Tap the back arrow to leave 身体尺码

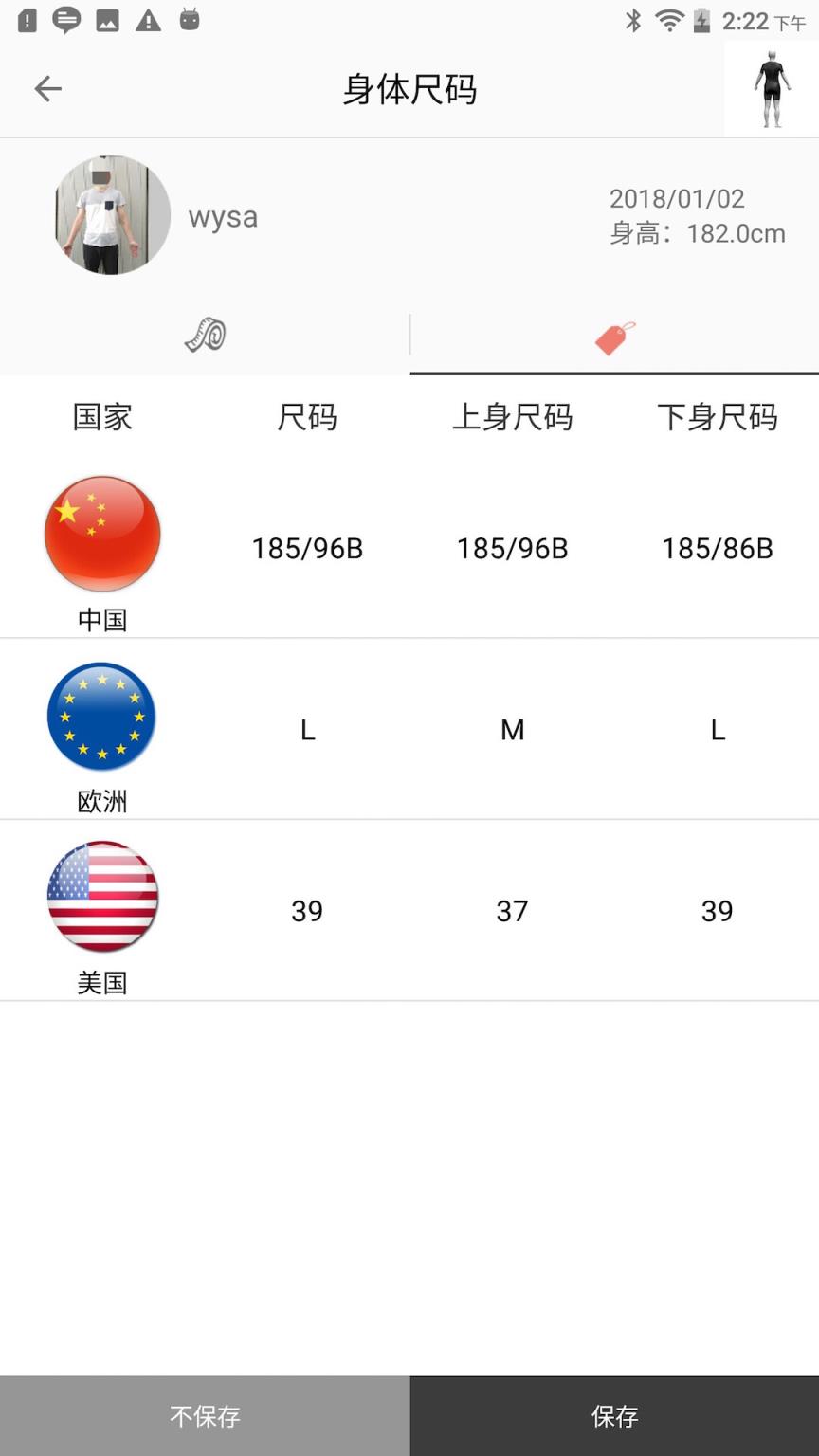[48, 88]
